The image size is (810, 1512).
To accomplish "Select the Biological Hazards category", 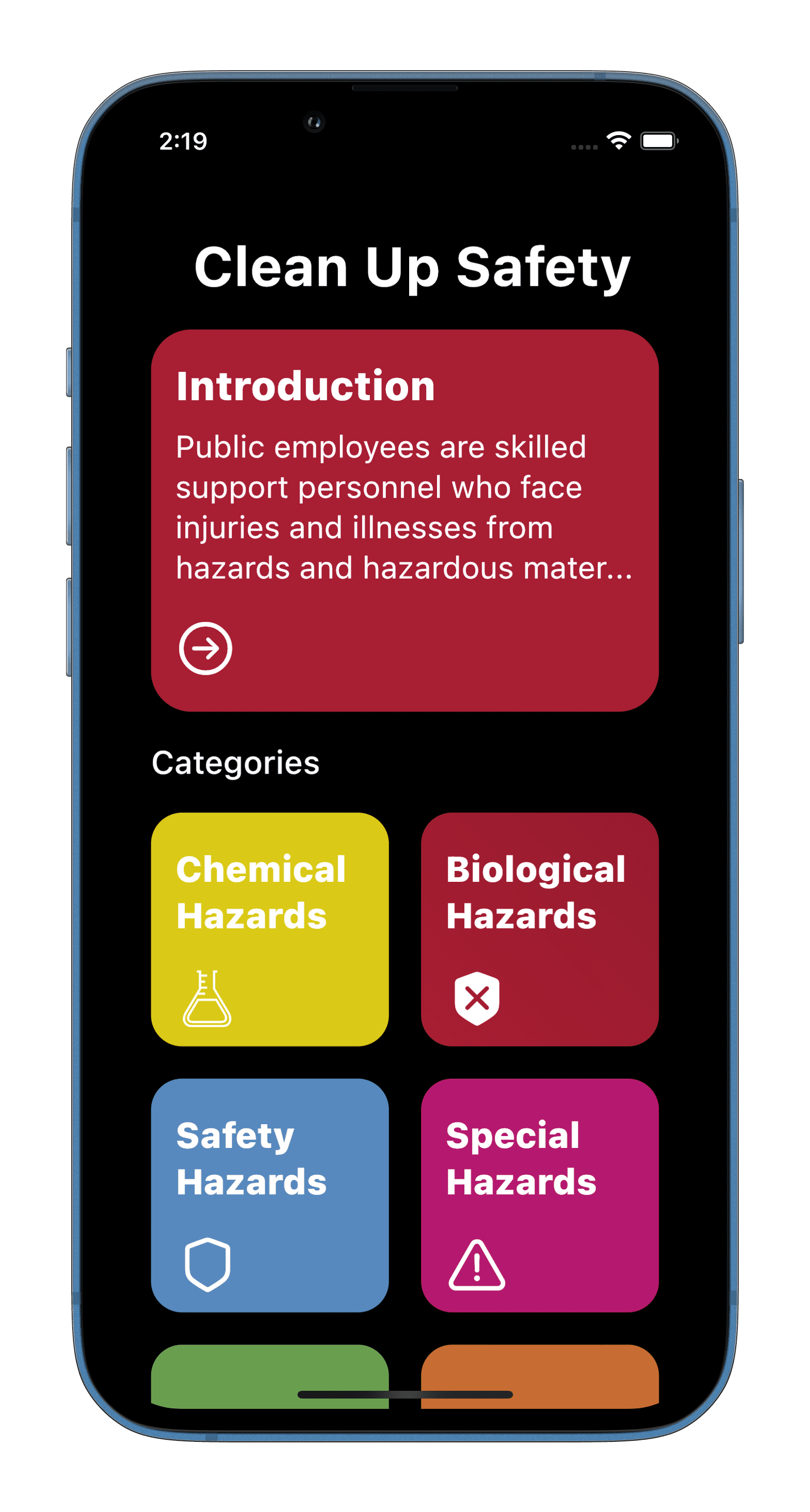I will tap(539, 929).
